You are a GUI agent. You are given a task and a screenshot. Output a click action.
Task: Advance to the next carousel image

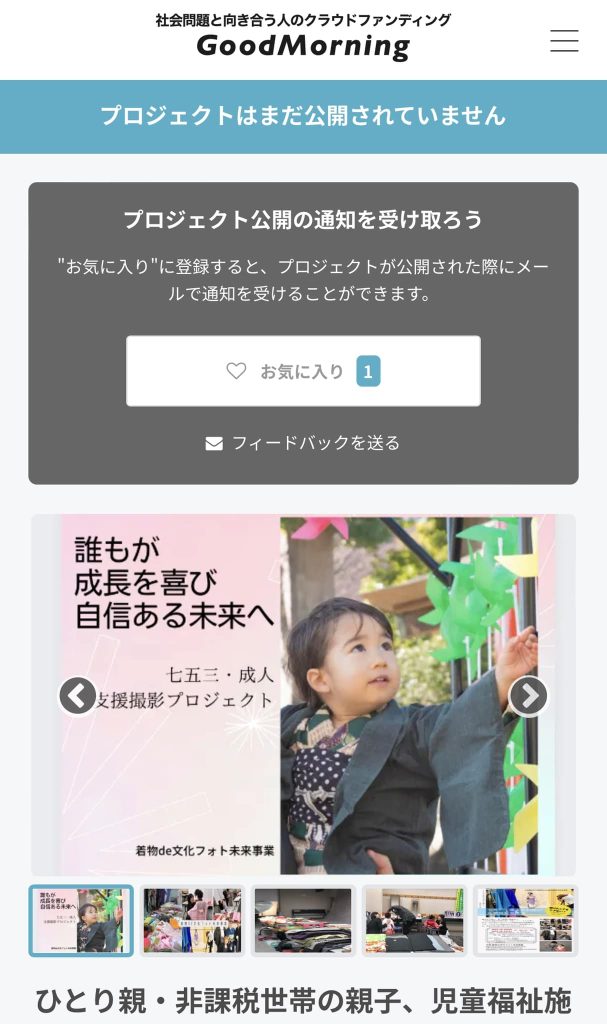pyautogui.click(x=528, y=695)
